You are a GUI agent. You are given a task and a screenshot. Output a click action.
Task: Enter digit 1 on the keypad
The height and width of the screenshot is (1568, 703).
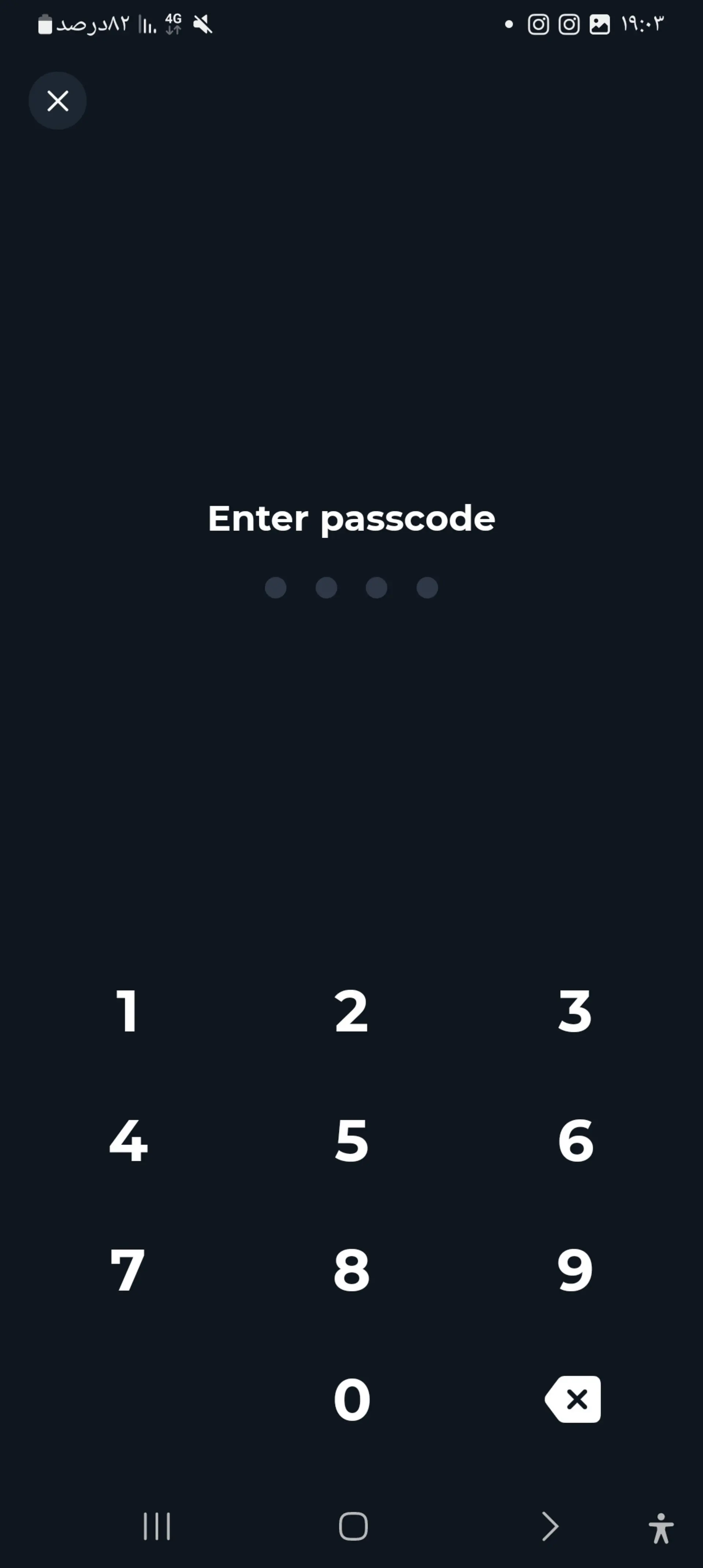pyautogui.click(x=127, y=1011)
